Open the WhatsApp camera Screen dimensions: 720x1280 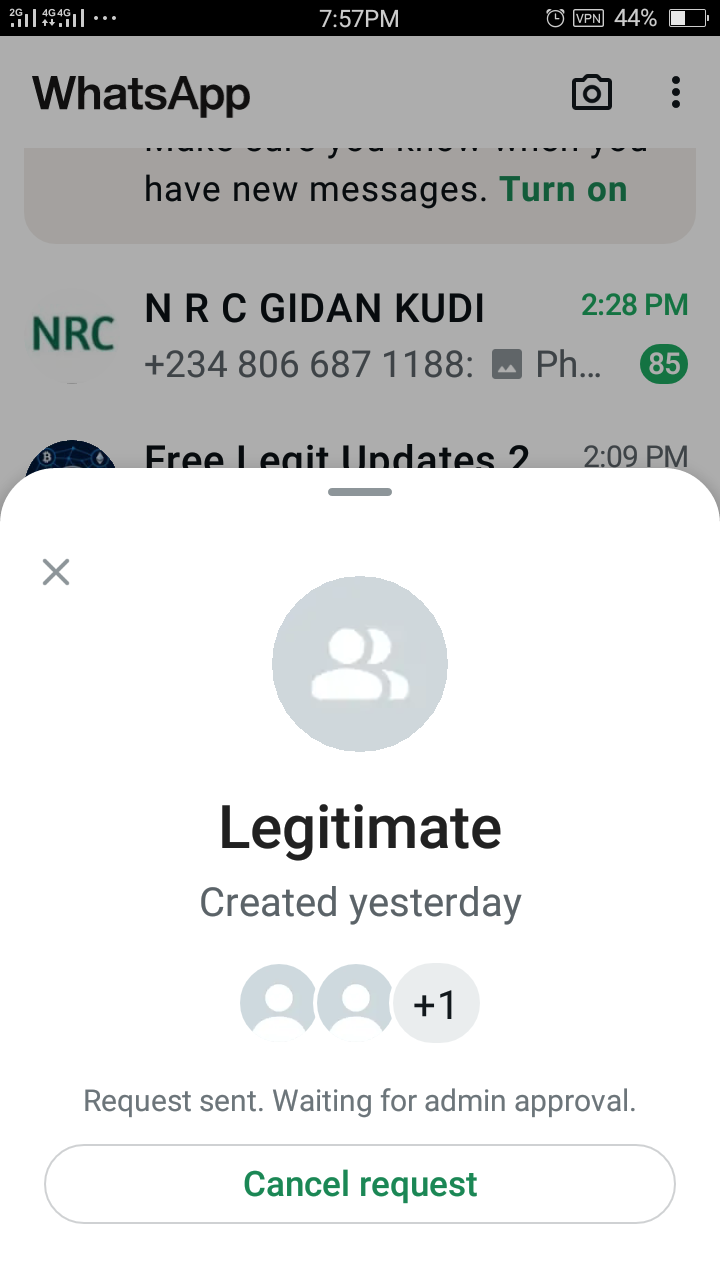click(591, 93)
